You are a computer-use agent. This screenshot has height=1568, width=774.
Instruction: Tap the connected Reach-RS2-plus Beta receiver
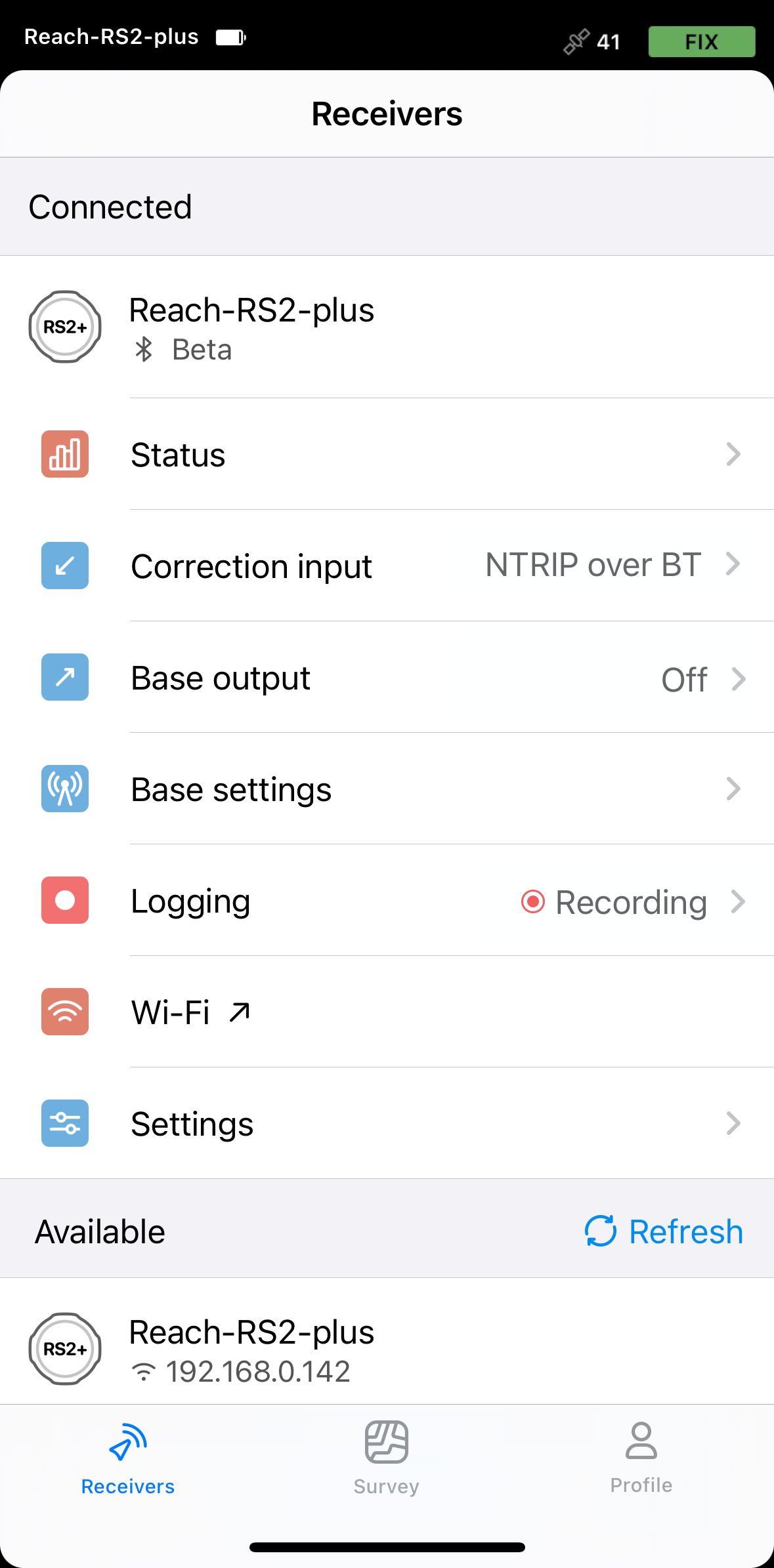(387, 327)
